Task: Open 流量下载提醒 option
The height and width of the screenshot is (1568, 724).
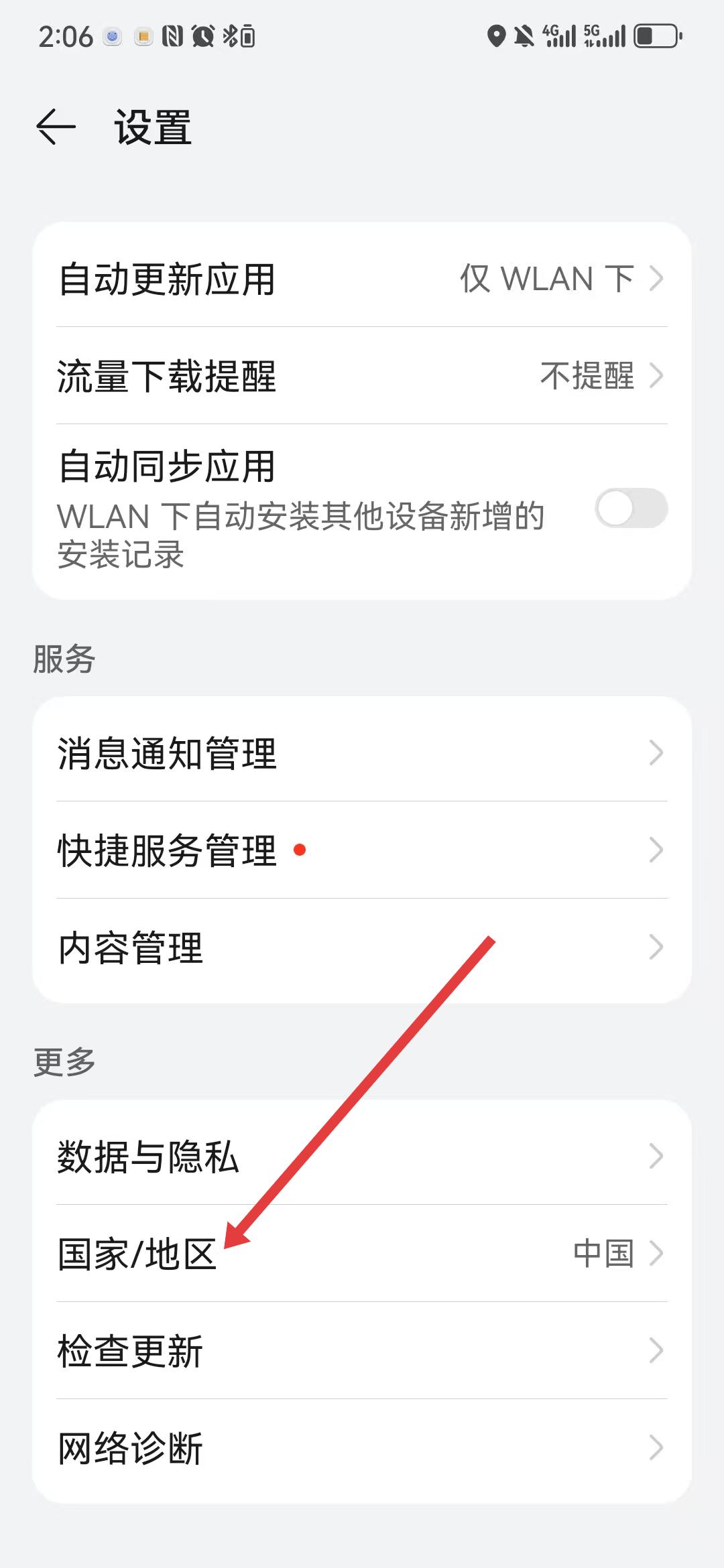Action: pyautogui.click(x=362, y=376)
